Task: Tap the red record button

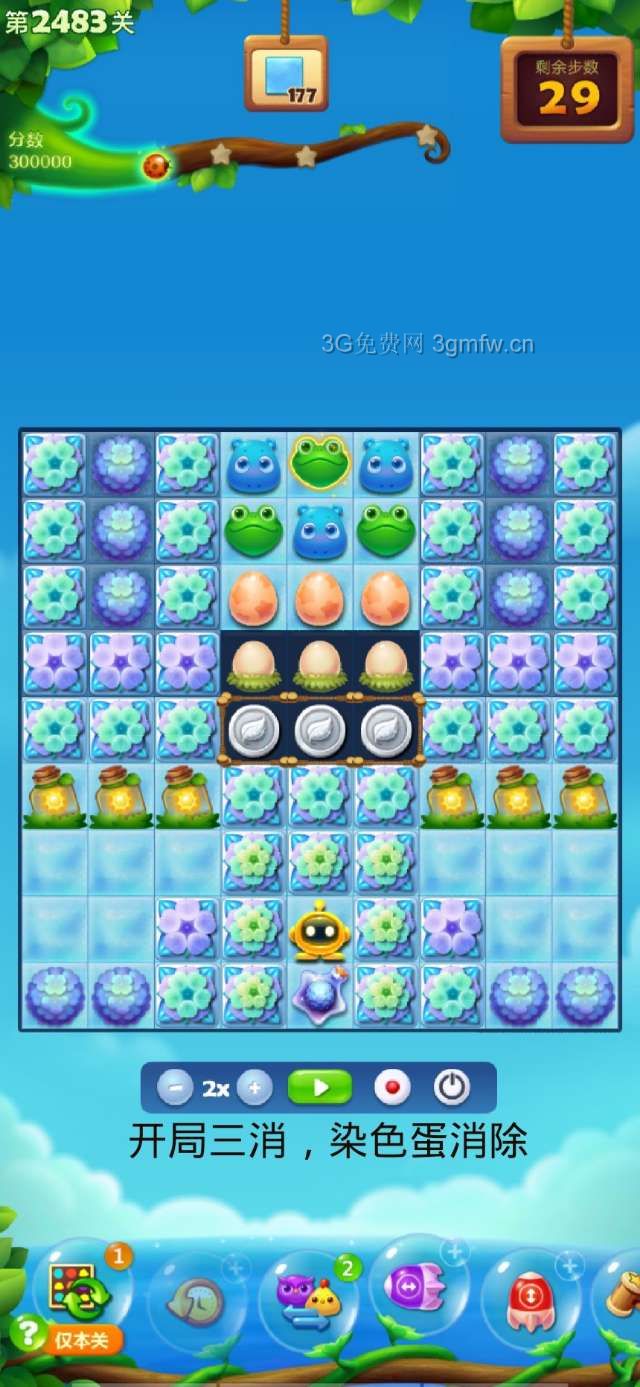Action: click(392, 1087)
